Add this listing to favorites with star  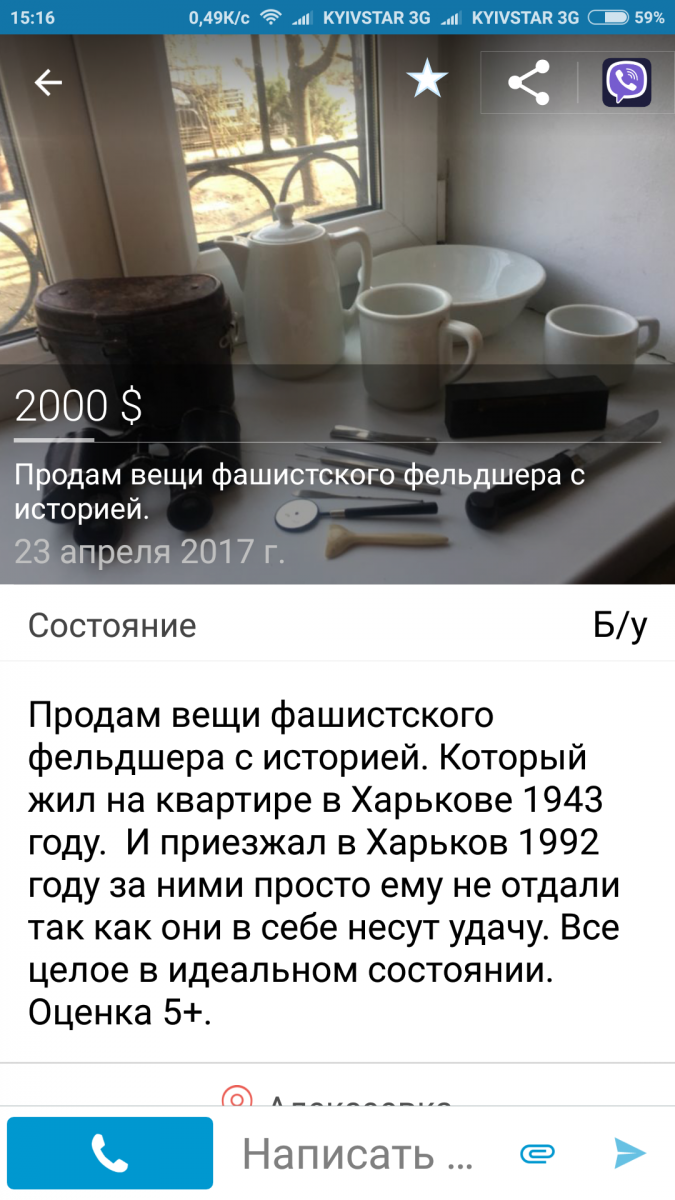click(x=427, y=80)
